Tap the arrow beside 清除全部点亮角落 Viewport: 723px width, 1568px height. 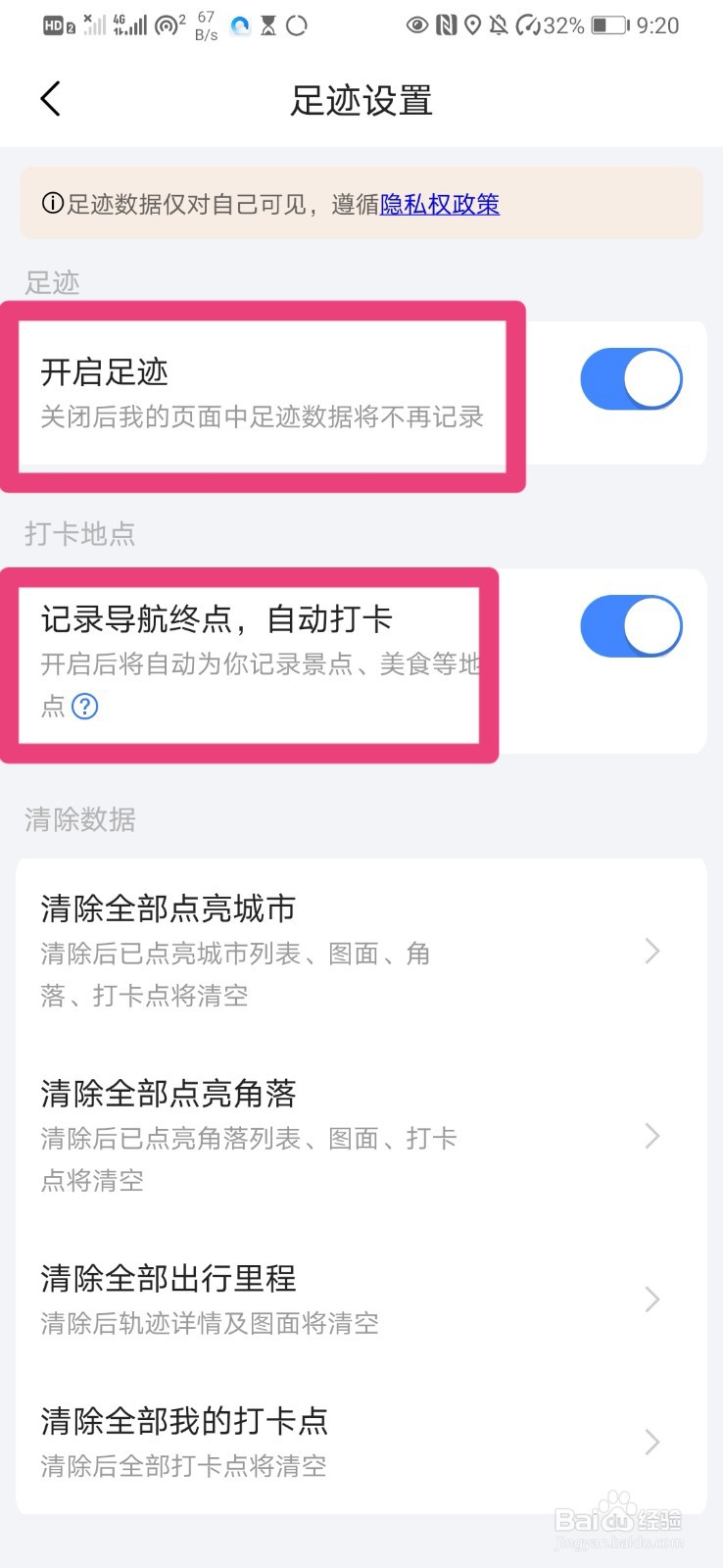pyautogui.click(x=652, y=1137)
